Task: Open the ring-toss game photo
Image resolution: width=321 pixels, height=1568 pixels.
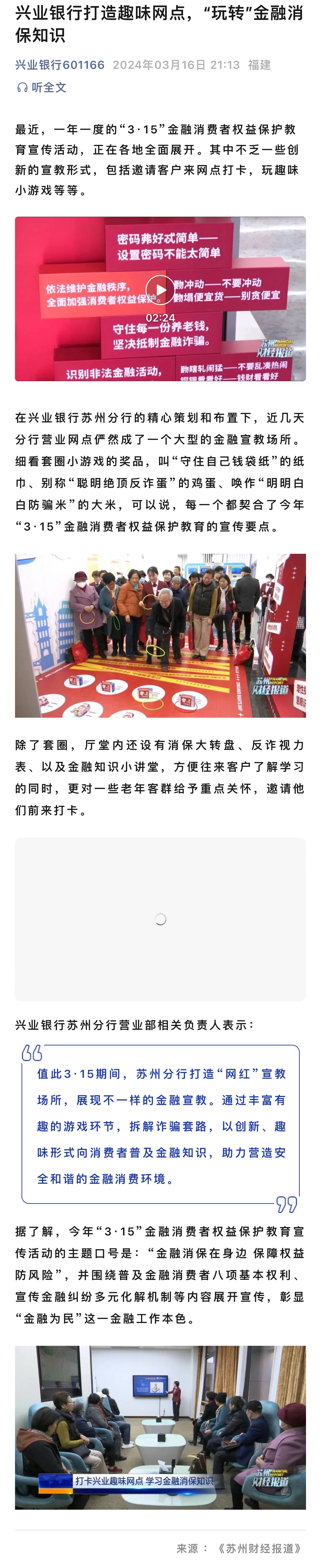Action: tap(160, 635)
